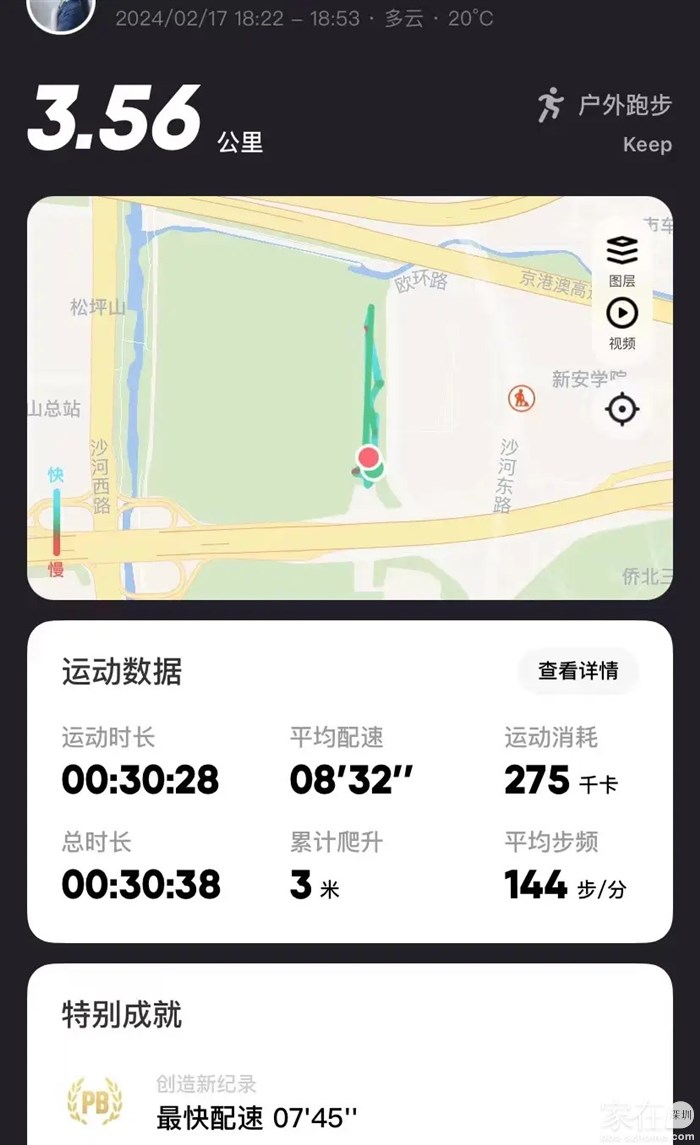Open the user avatar profile
Image resolution: width=700 pixels, height=1145 pixels.
(60, 12)
